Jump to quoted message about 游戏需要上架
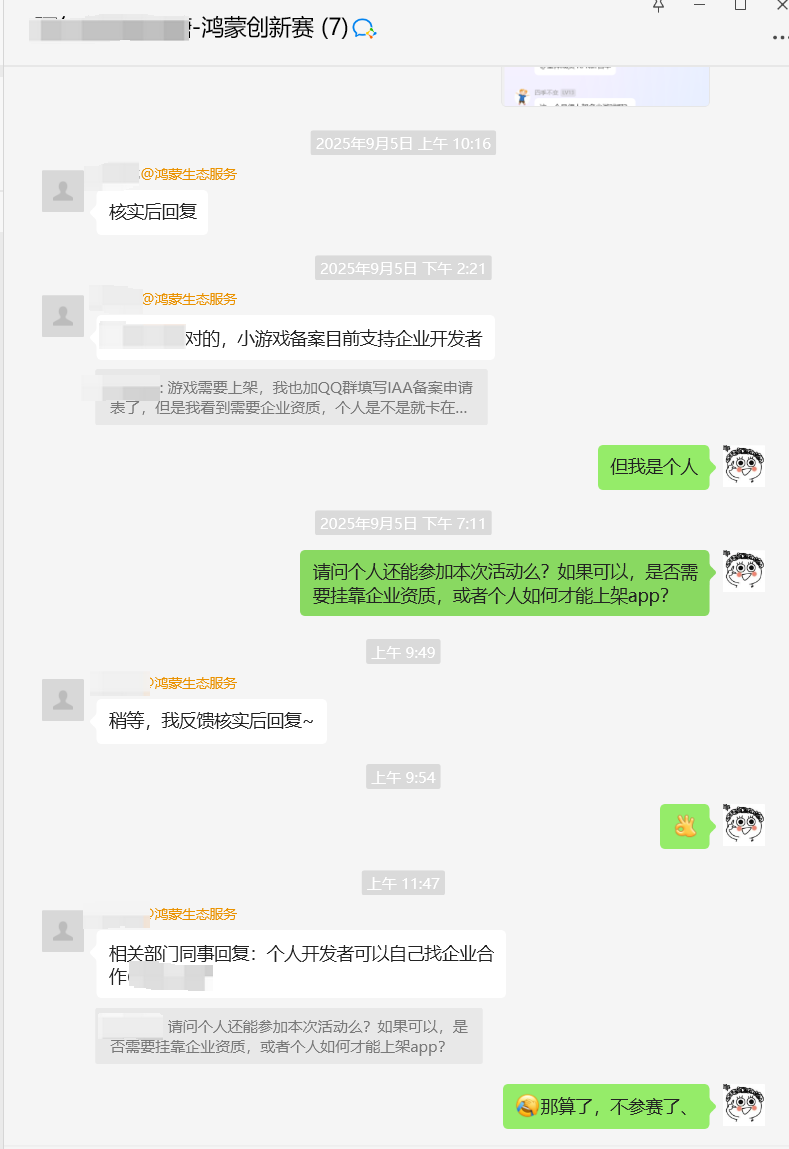789x1149 pixels. click(291, 397)
